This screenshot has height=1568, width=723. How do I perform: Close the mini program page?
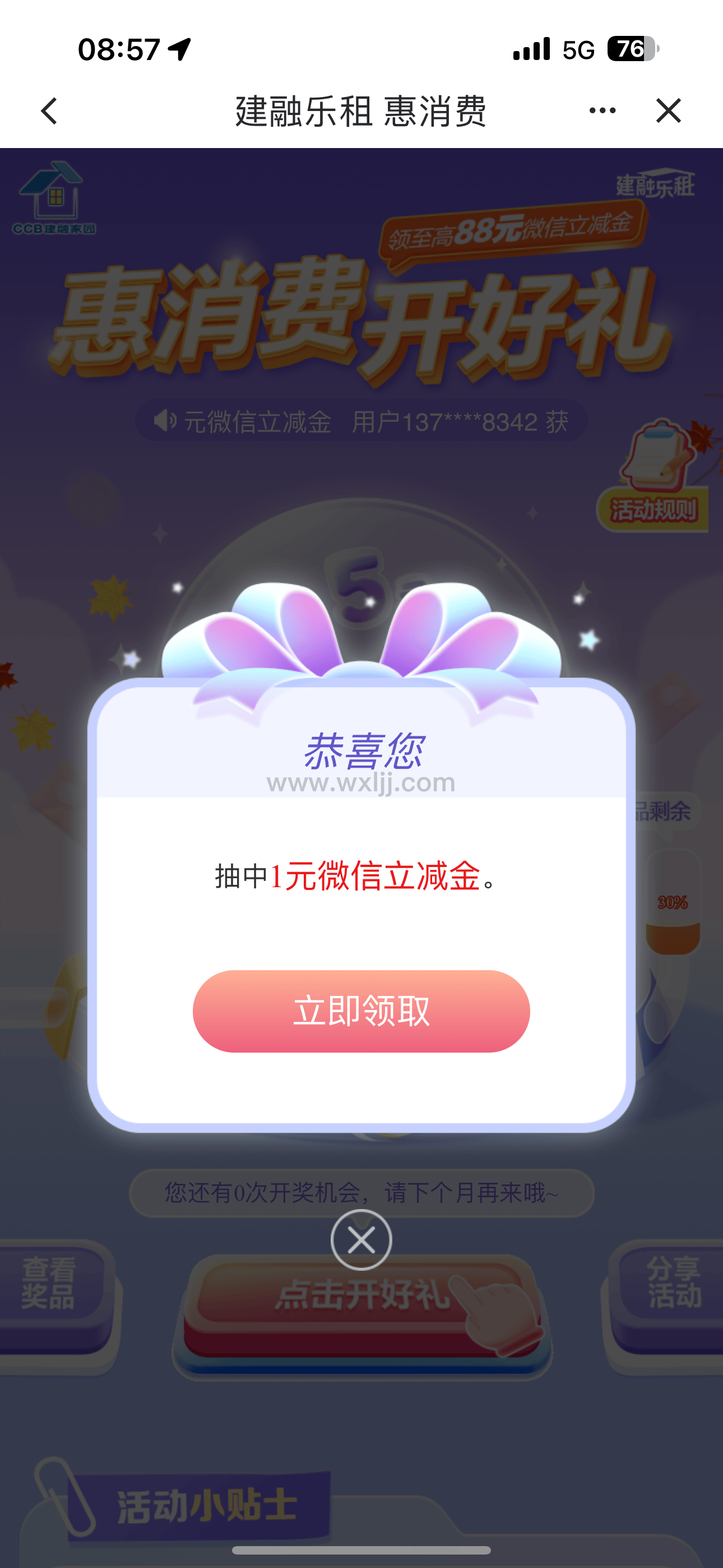668,111
